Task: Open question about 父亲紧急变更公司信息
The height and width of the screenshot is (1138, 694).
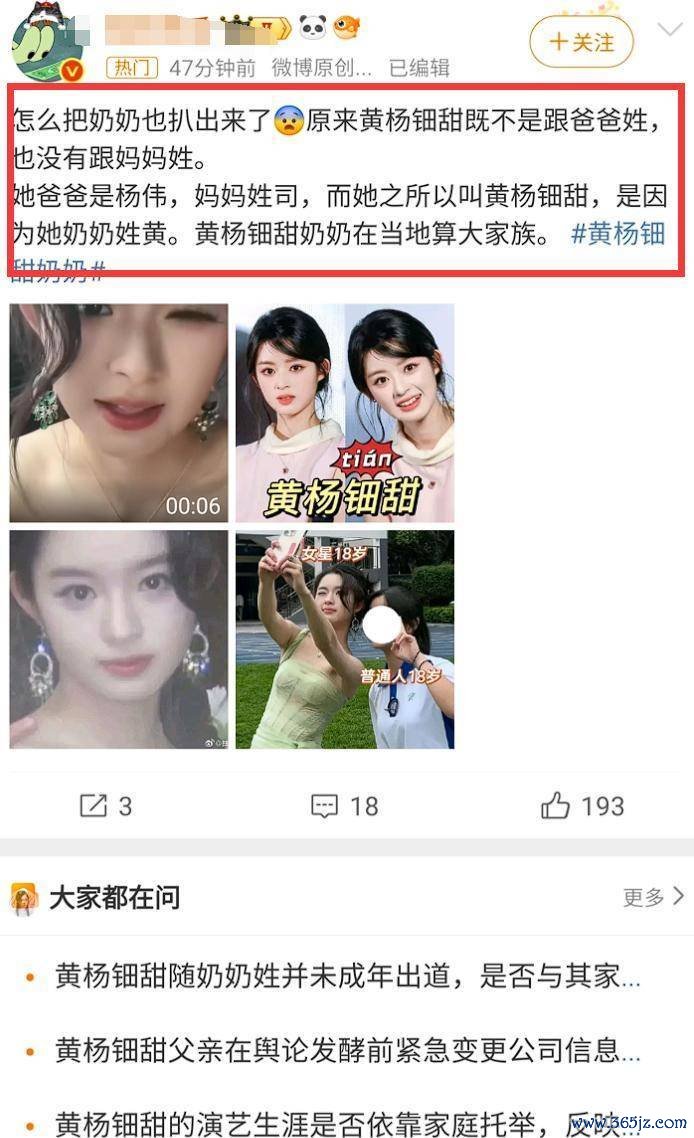Action: pos(347,1050)
